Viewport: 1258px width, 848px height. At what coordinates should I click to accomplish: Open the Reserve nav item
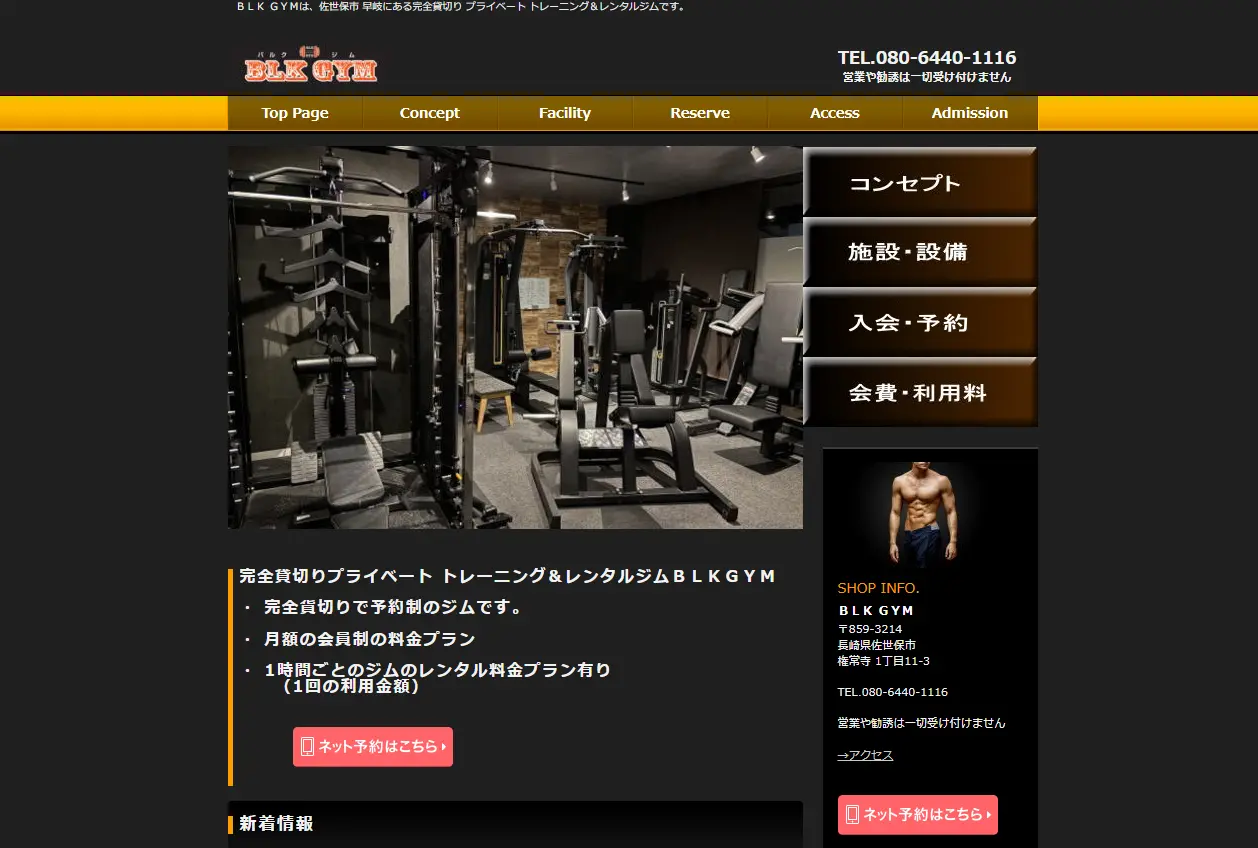tap(700, 113)
